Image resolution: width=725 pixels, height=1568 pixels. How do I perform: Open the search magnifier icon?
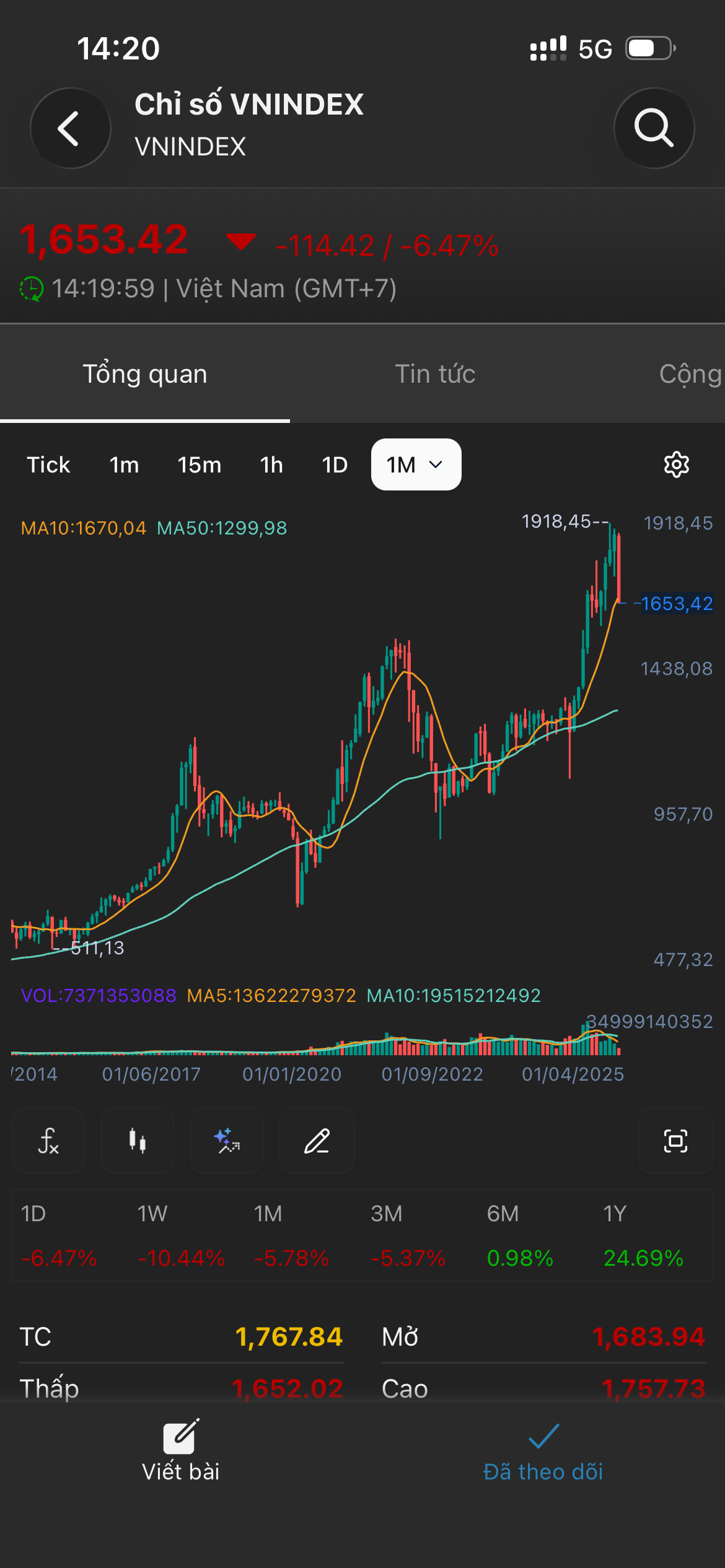tap(654, 128)
